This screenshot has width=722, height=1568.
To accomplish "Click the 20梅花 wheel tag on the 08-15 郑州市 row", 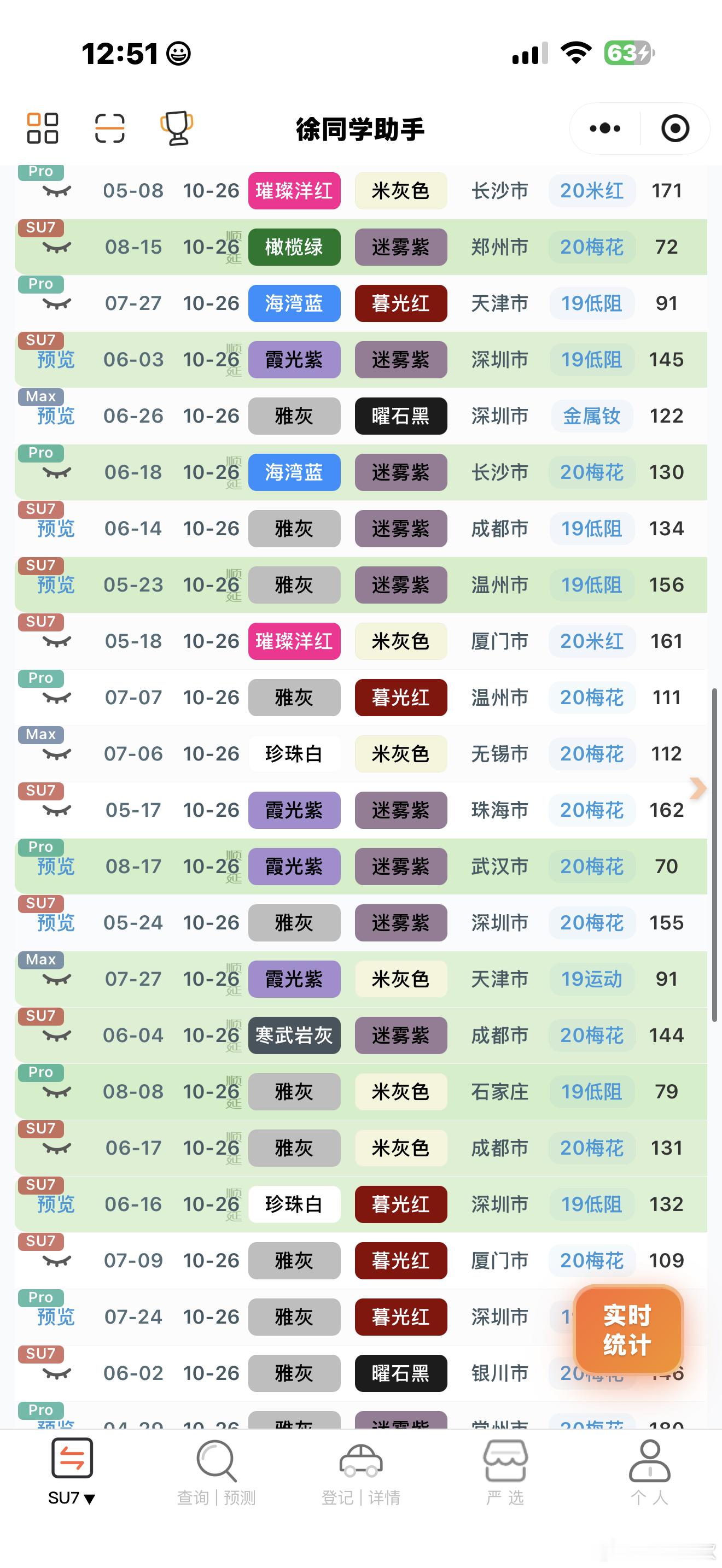I will pos(591,247).
